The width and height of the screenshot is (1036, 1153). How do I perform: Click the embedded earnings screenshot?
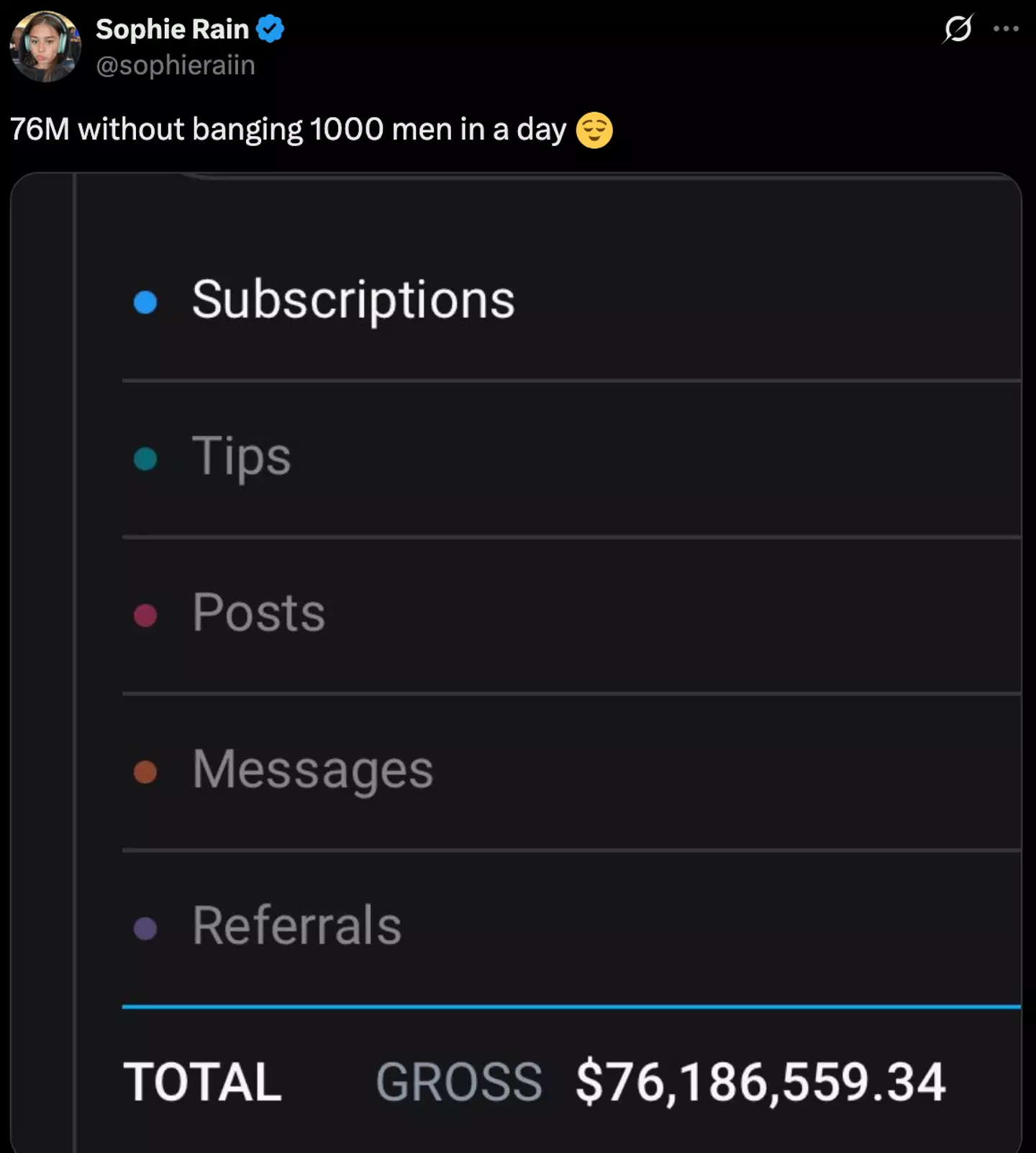click(x=518, y=648)
